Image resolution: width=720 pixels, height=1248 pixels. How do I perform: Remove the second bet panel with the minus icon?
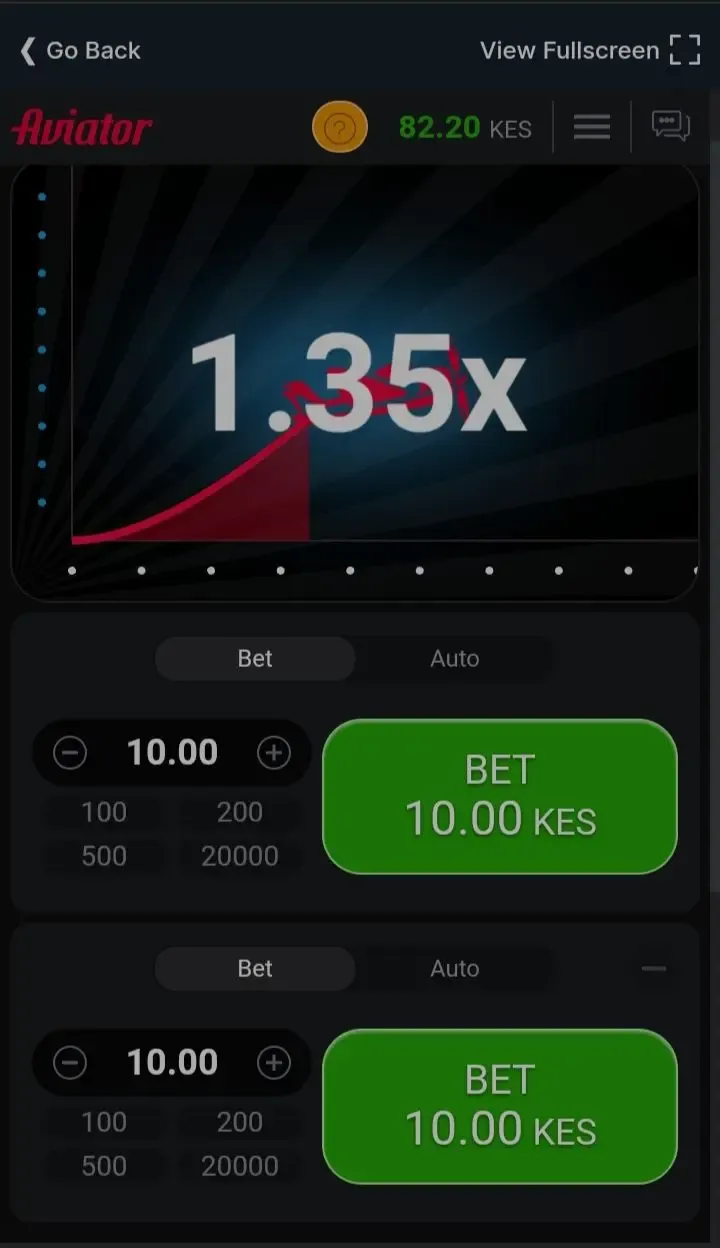tap(654, 968)
